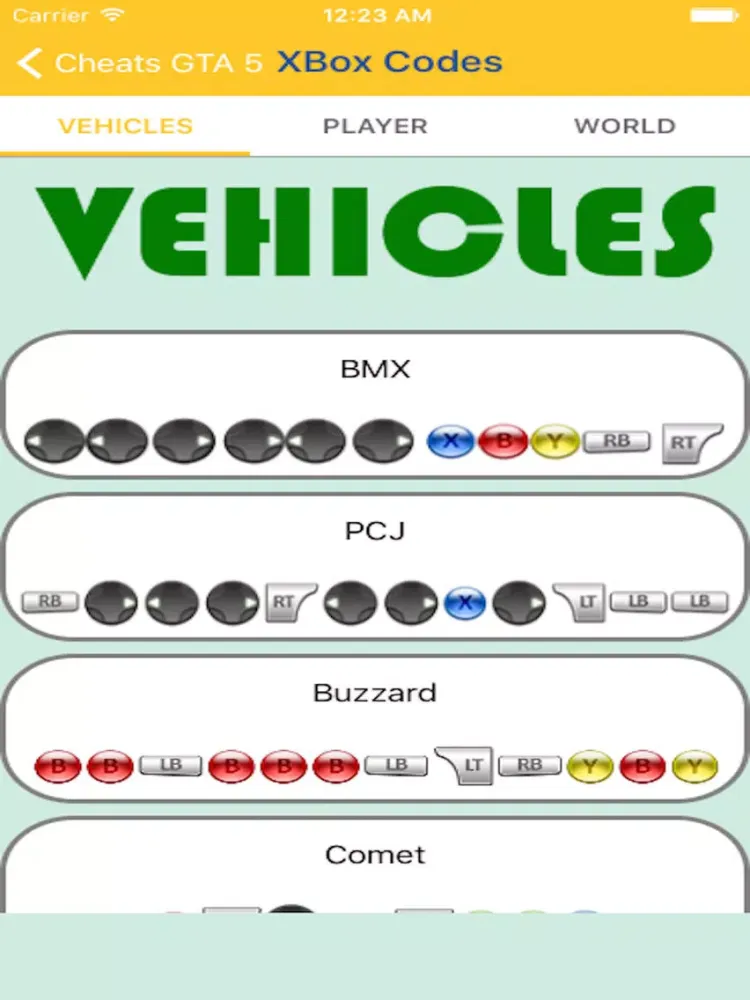Viewport: 750px width, 1000px height.
Task: Switch to the PLAYER tab
Action: click(375, 126)
